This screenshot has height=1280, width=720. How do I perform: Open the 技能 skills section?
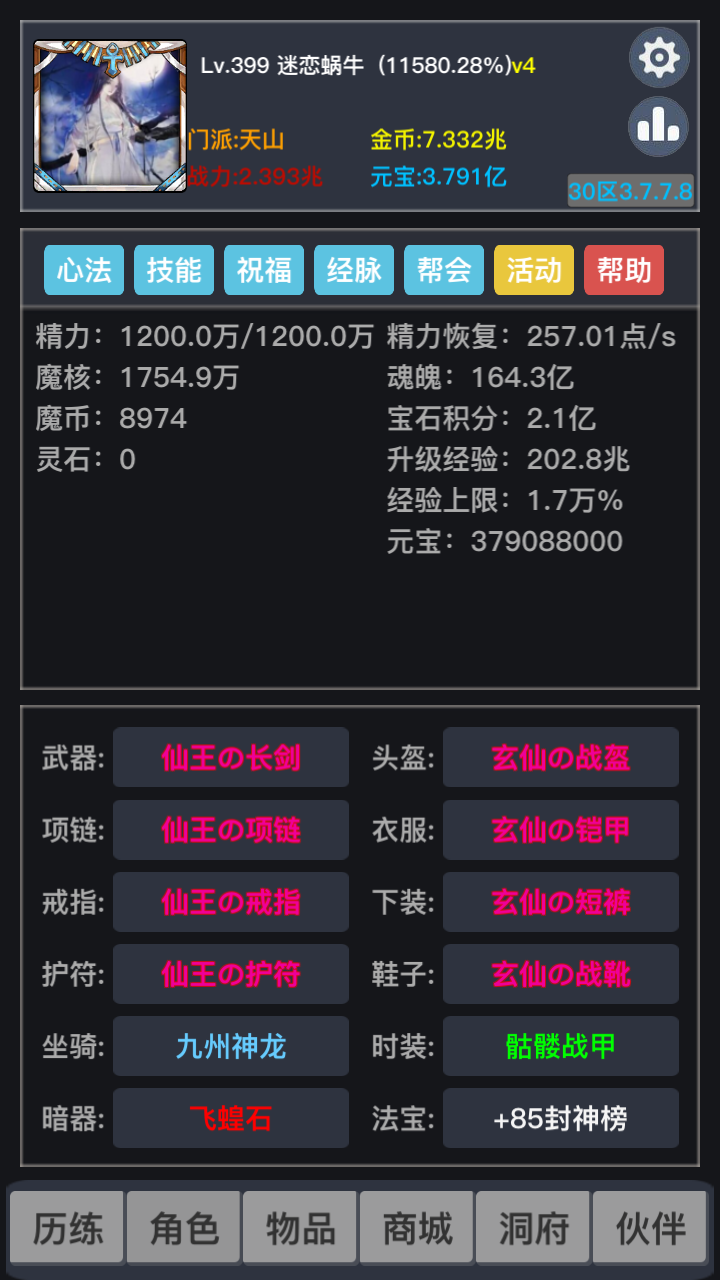coord(174,270)
